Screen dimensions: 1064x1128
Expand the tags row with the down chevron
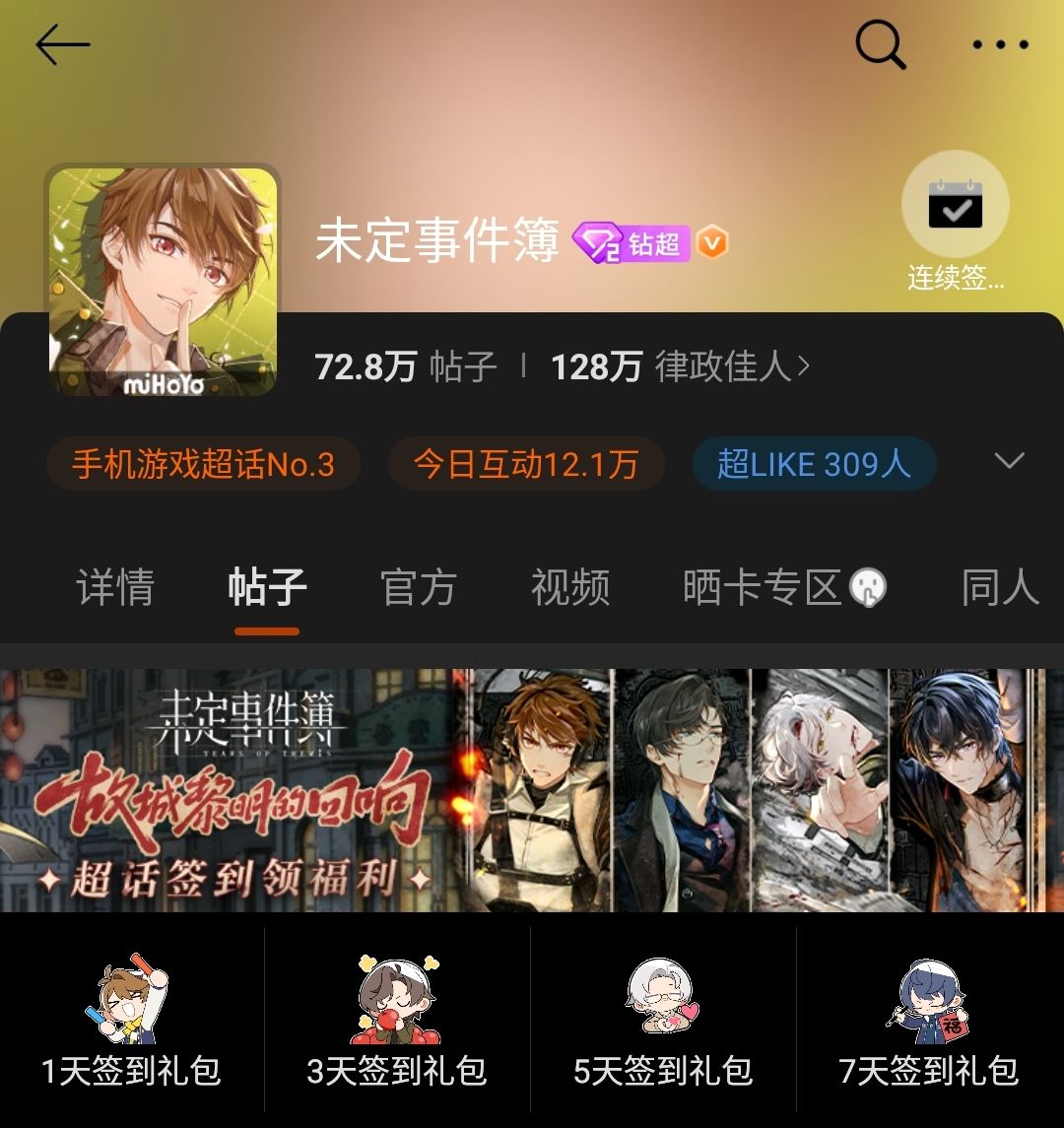[x=1007, y=461]
